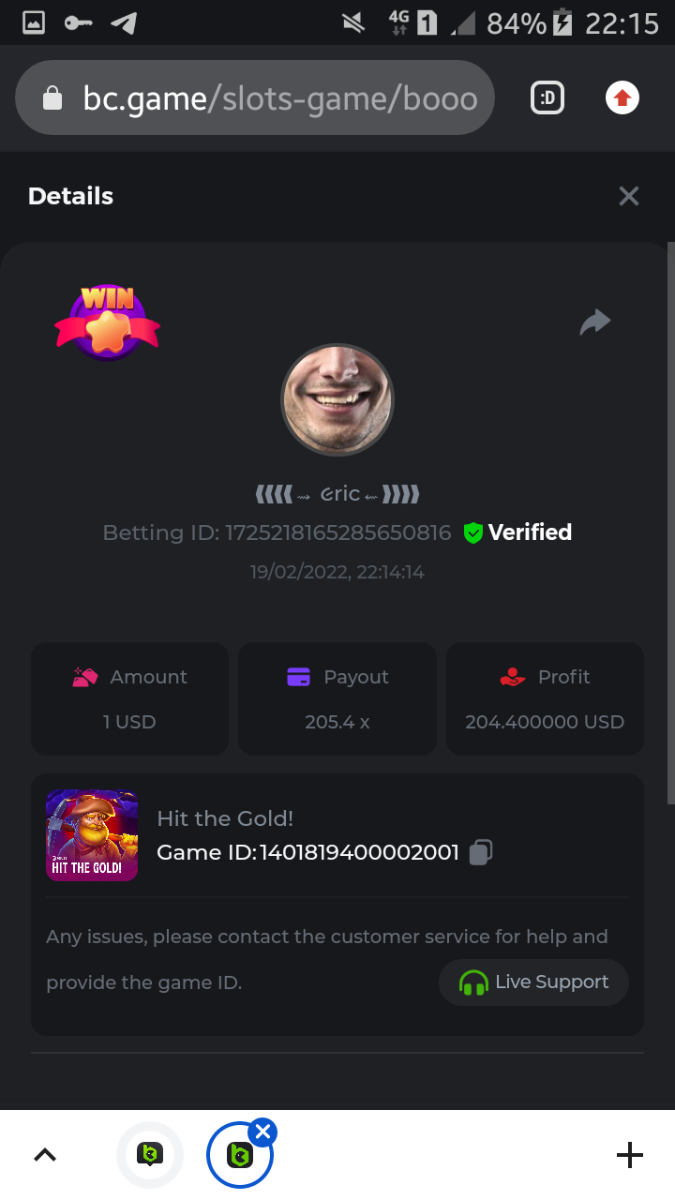Switch to the first bottom tab
This screenshot has height=1200, width=675.
[x=150, y=1156]
